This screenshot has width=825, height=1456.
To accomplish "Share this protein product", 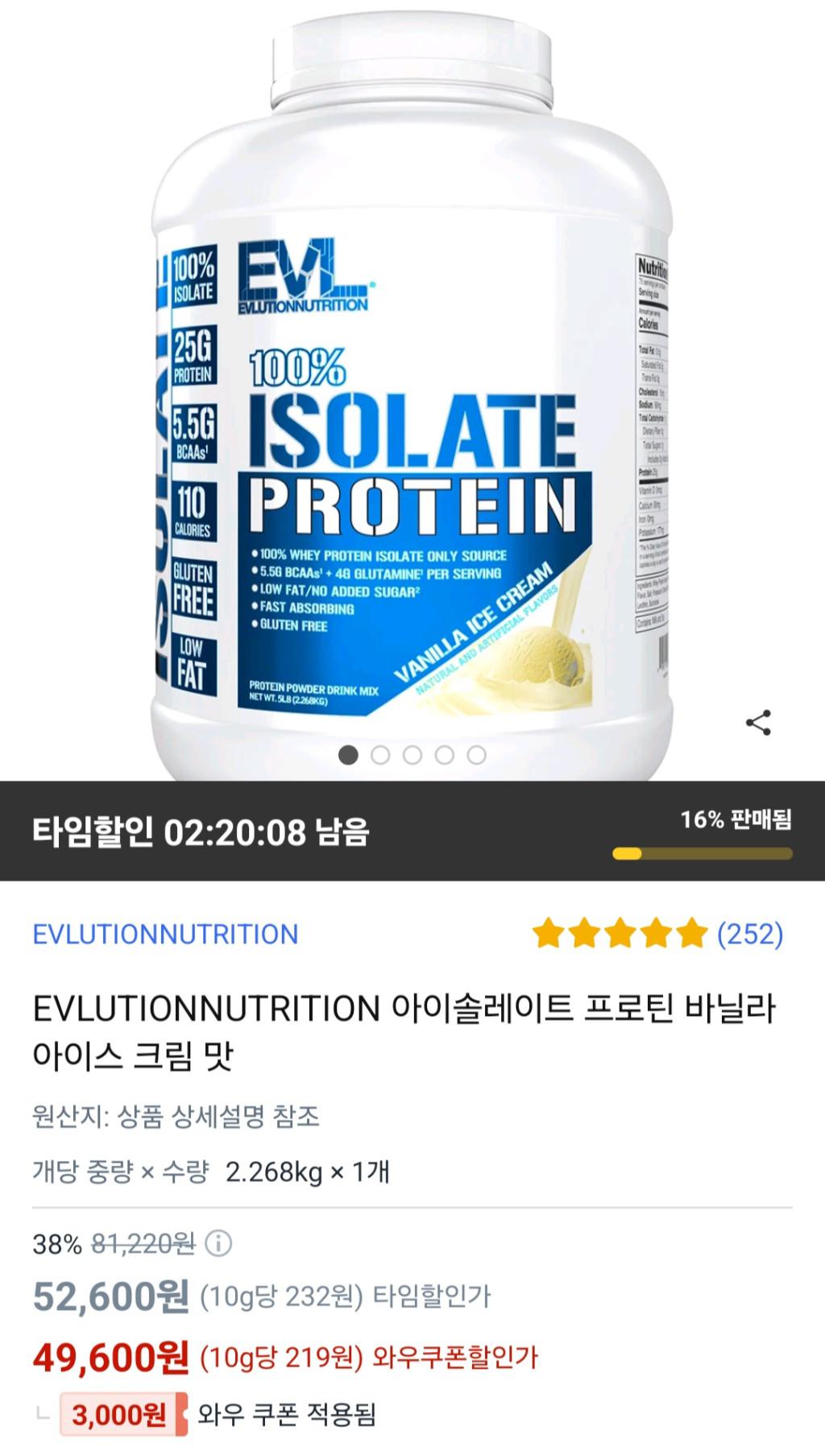I will click(x=758, y=723).
